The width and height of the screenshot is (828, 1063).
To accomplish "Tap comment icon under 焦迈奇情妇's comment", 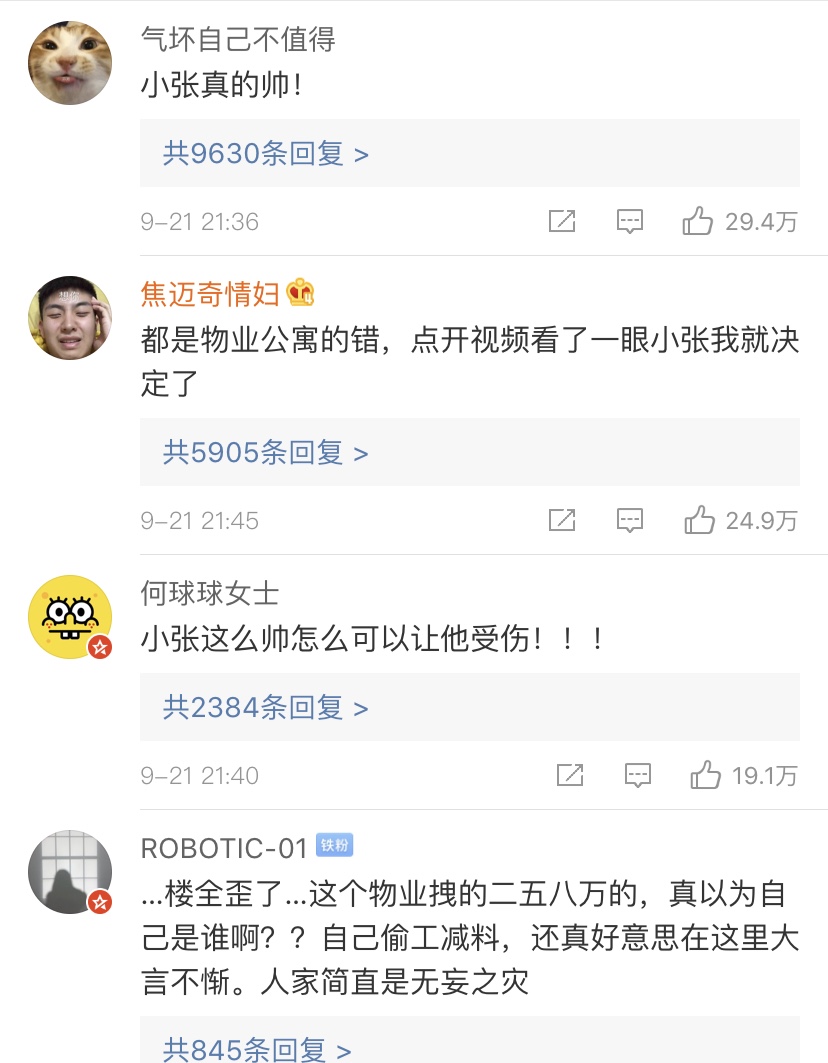I will 629,520.
